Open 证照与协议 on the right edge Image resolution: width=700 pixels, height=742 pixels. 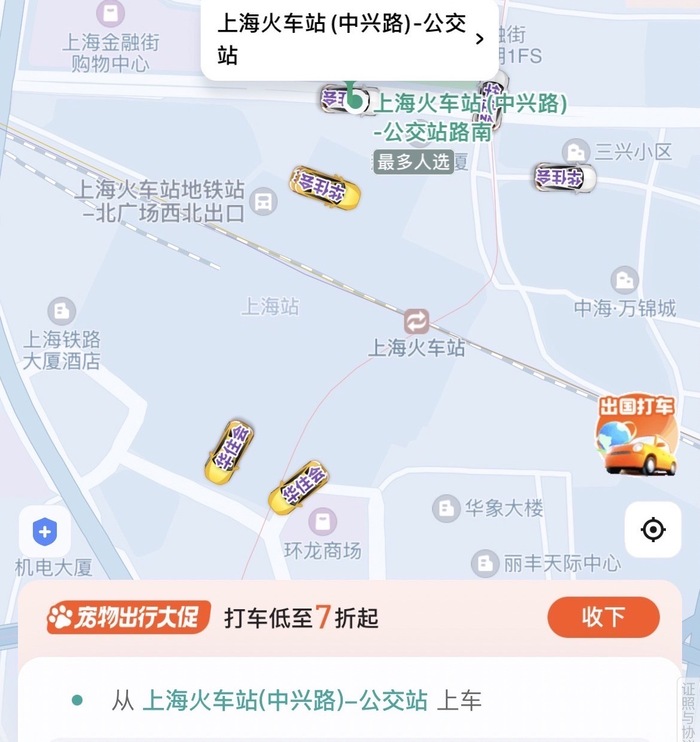(688, 712)
